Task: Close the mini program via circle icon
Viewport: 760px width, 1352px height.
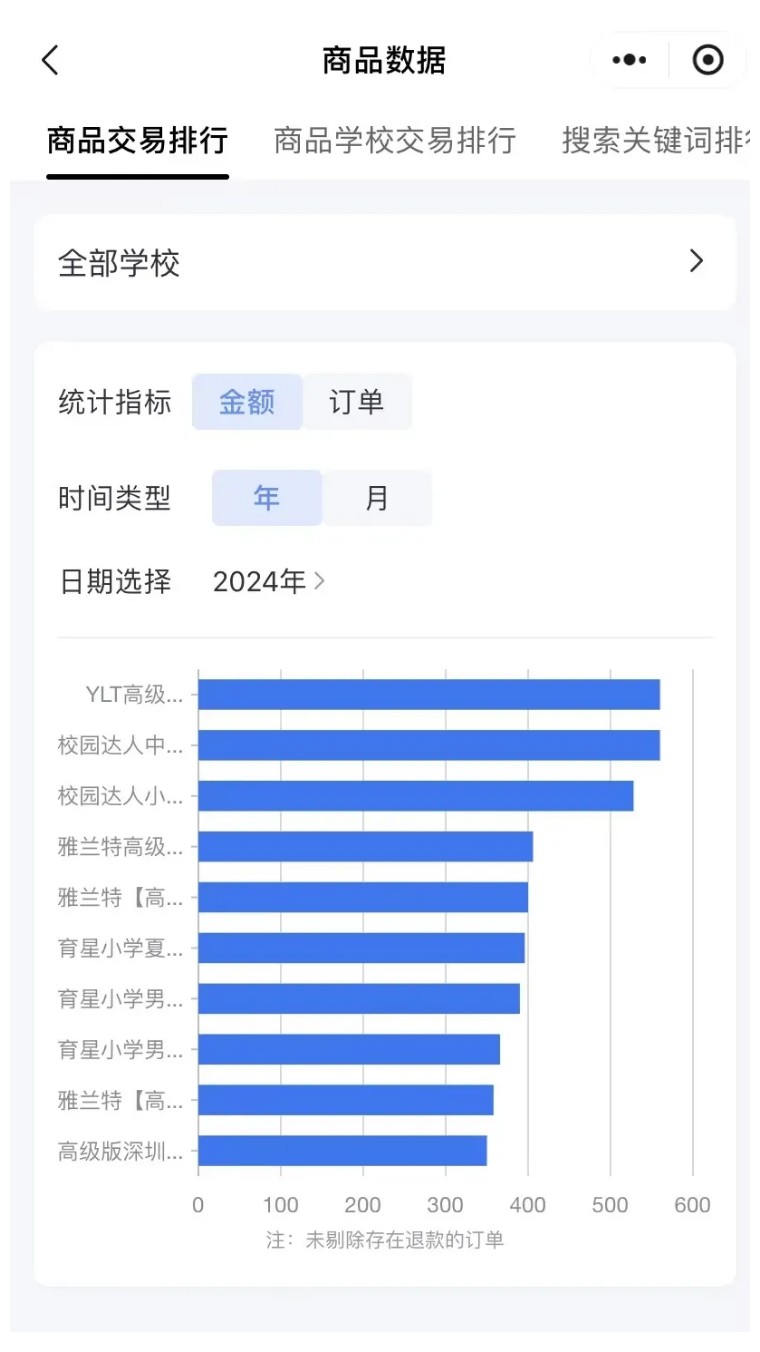Action: click(708, 60)
